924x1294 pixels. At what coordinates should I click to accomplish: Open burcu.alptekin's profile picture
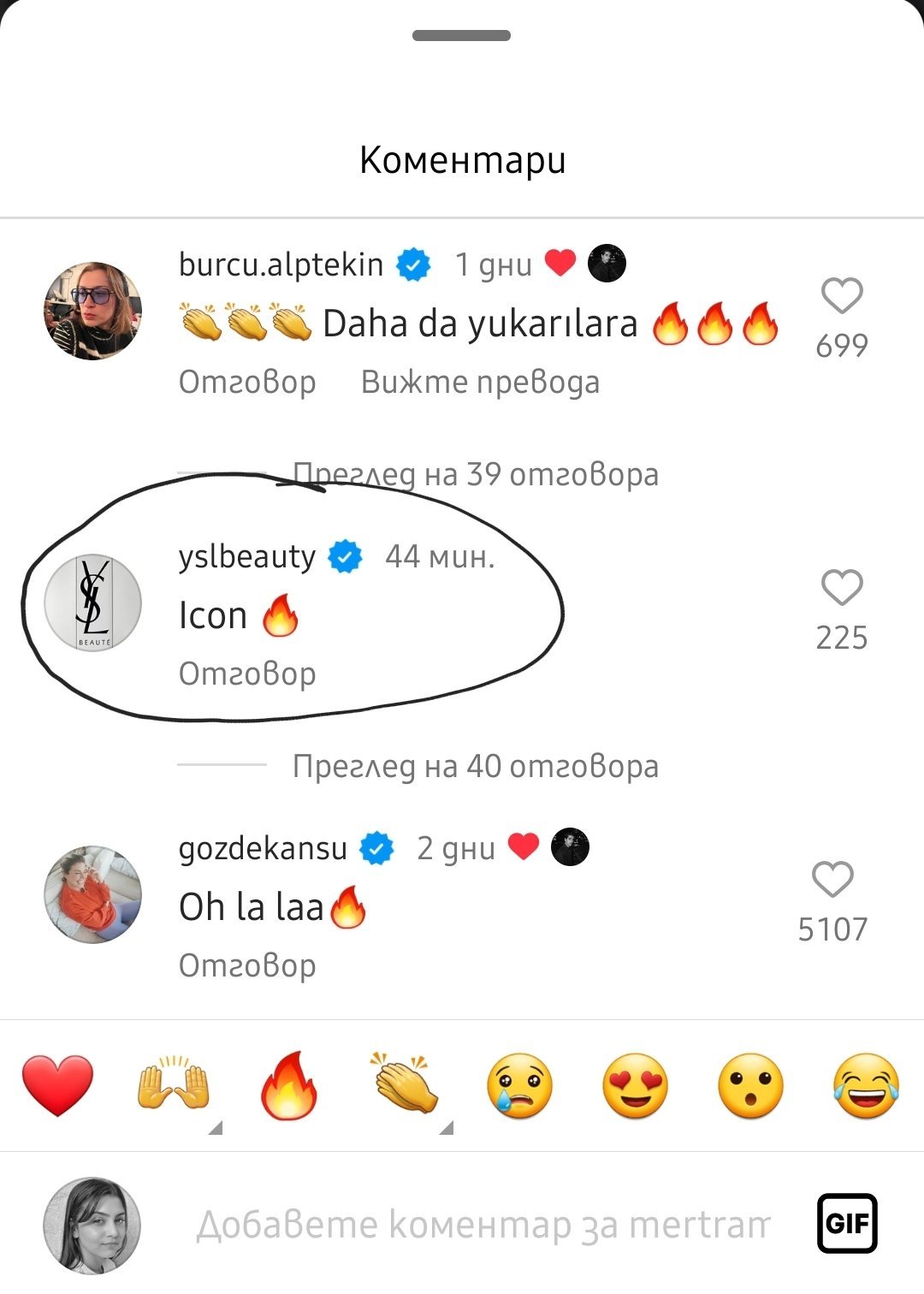[92, 311]
